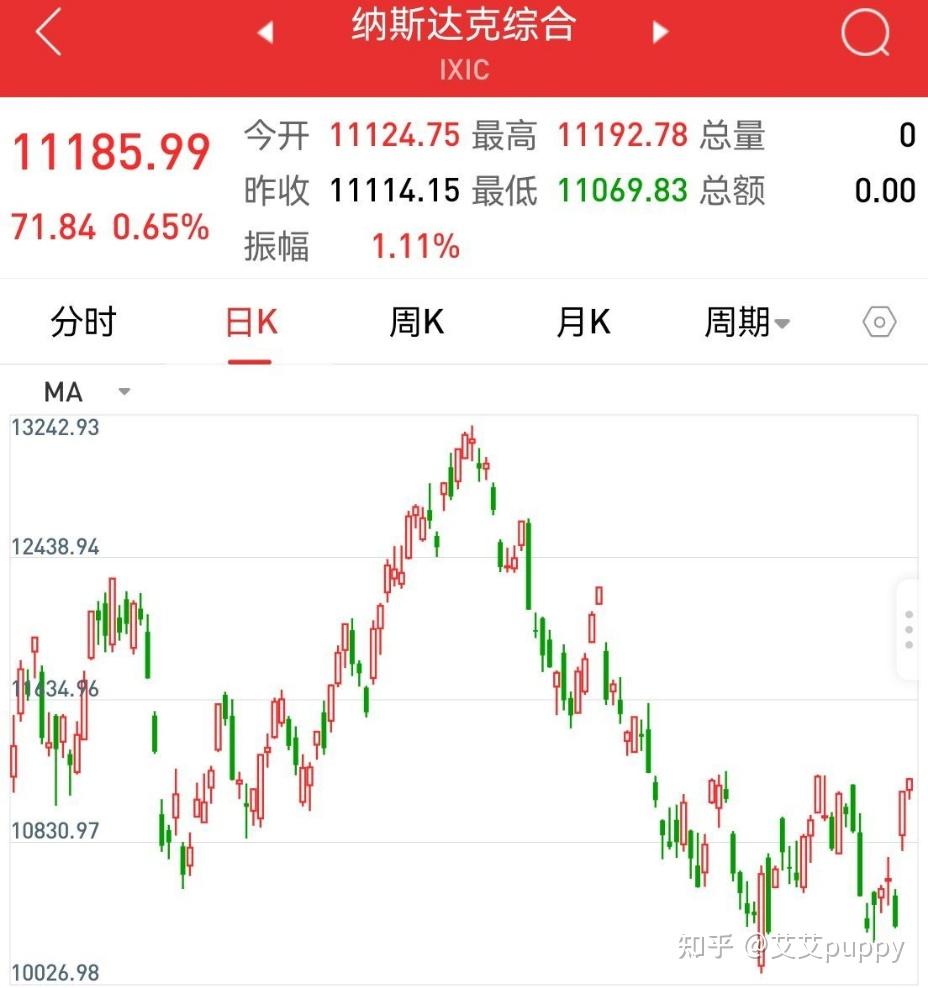Switch to the 周K weekly tab
Image resolution: width=928 pixels, height=988 pixels.
pos(415,322)
